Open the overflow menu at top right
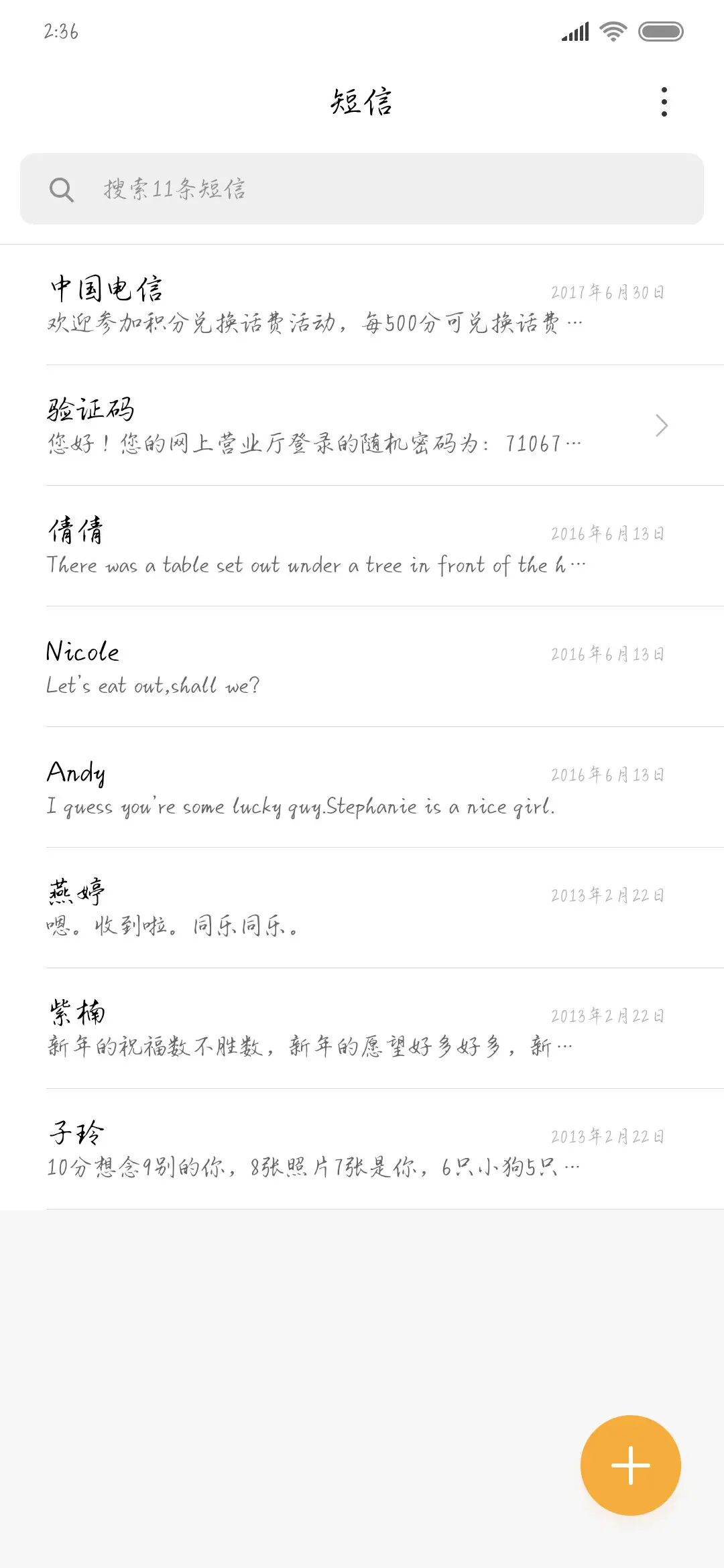724x1568 pixels. [663, 102]
